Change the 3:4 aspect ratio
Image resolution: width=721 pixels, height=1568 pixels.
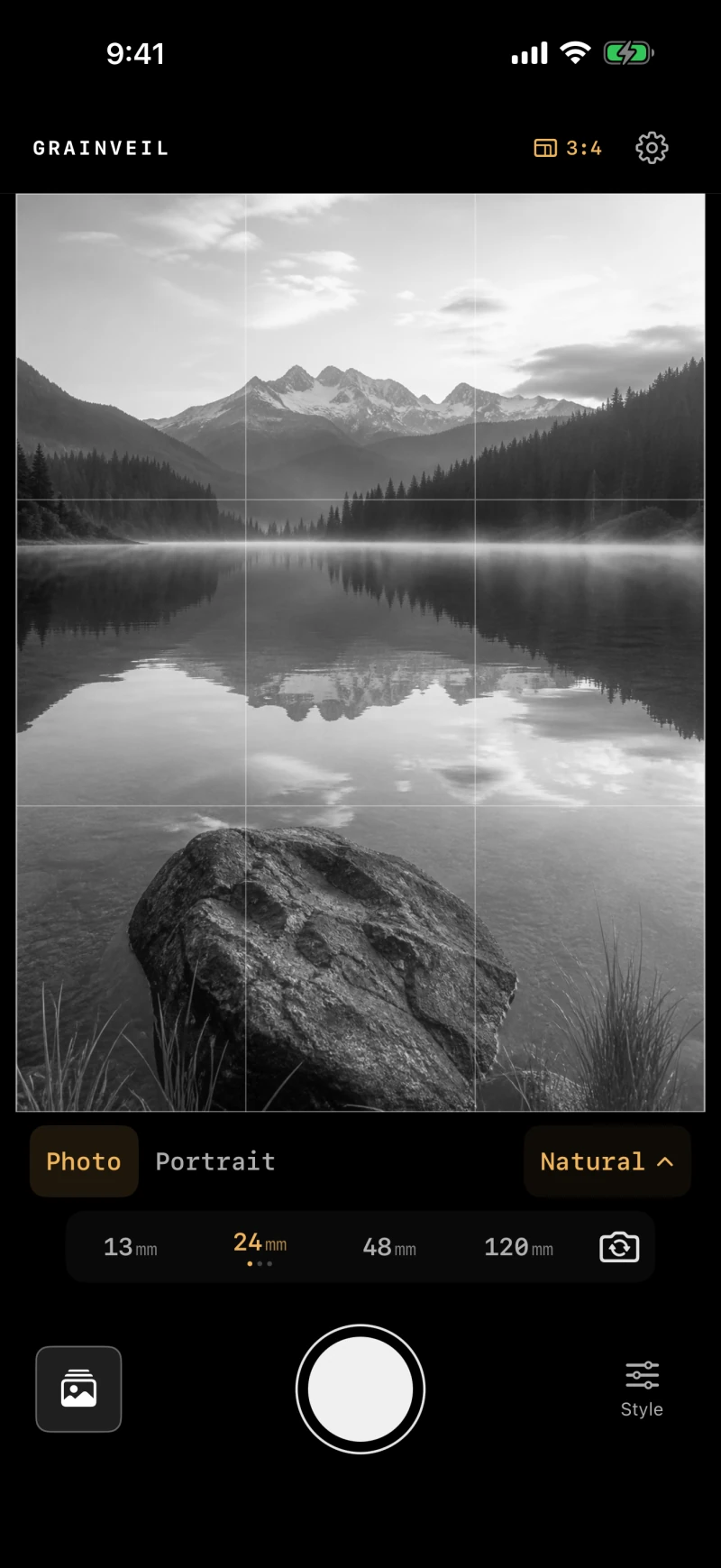[x=568, y=148]
